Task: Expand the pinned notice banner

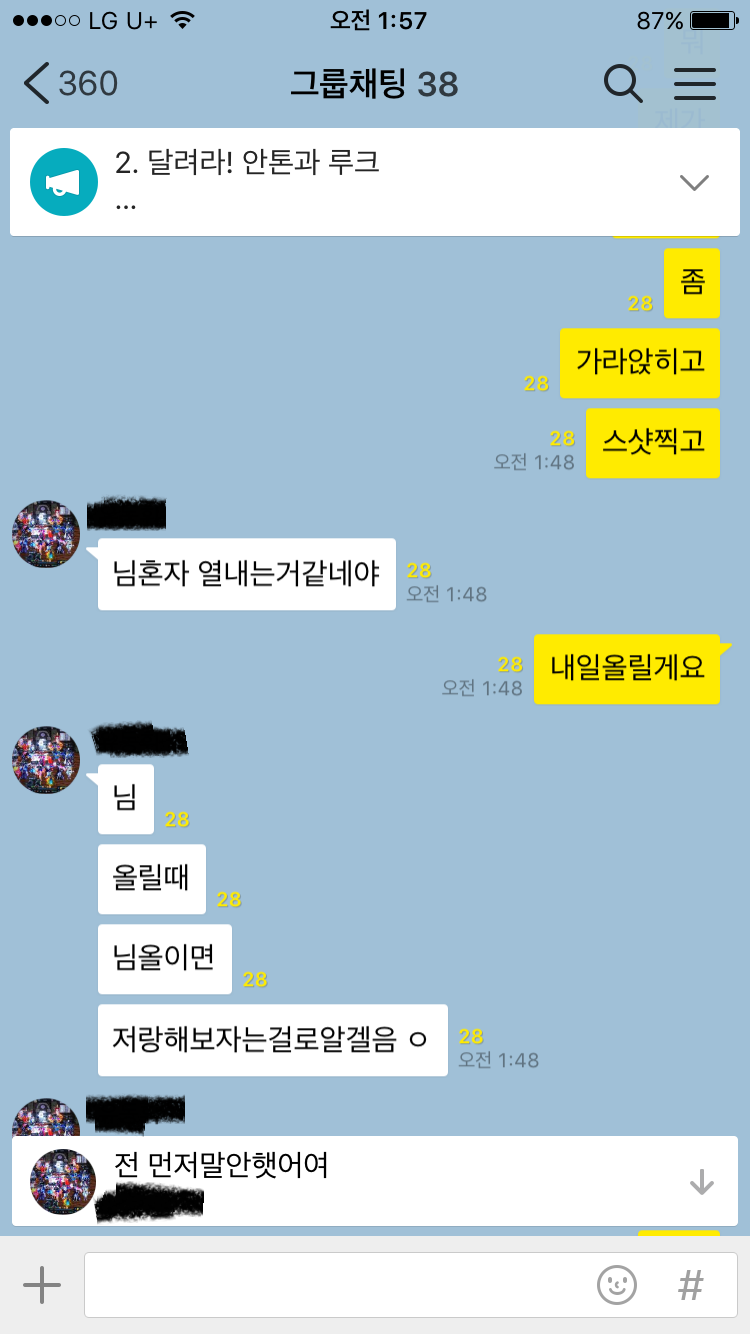Action: pyautogui.click(x=693, y=182)
